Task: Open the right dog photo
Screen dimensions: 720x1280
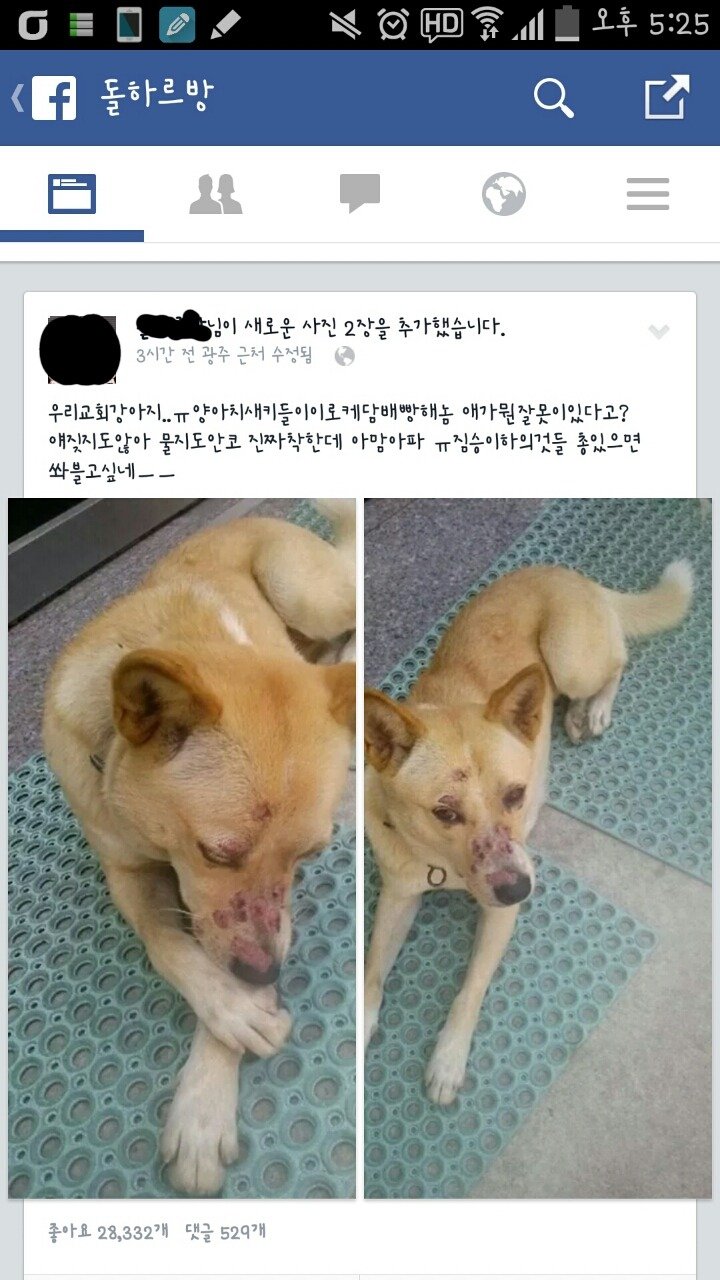Action: point(538,848)
